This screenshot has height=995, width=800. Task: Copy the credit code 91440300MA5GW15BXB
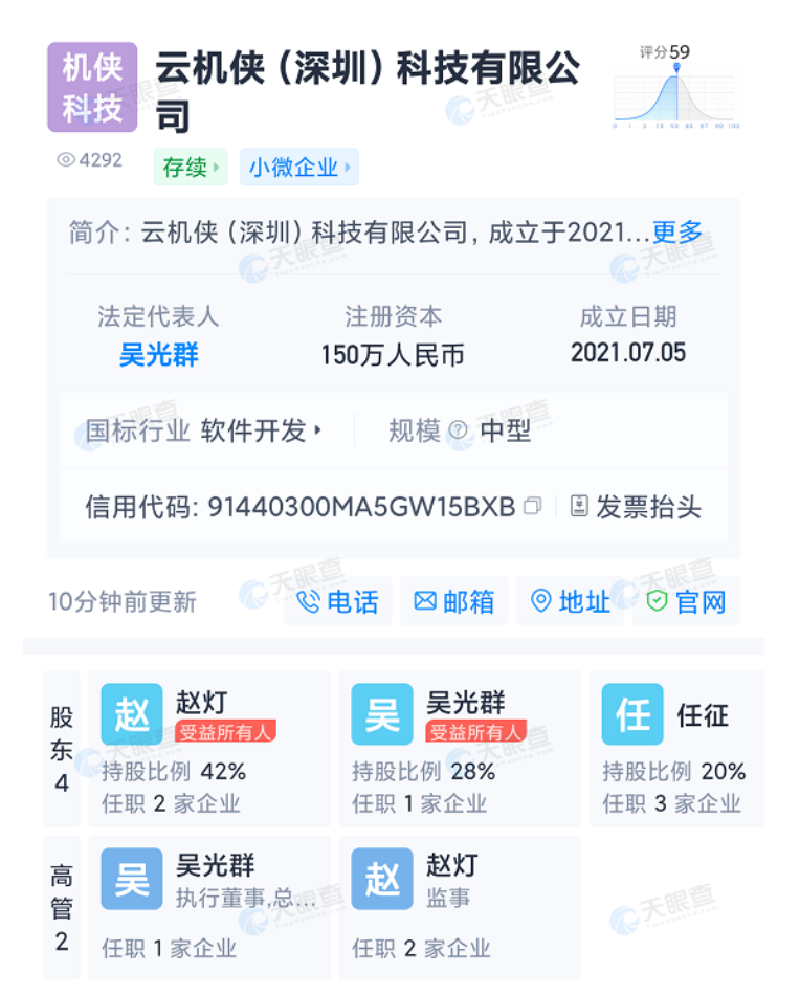click(x=532, y=506)
